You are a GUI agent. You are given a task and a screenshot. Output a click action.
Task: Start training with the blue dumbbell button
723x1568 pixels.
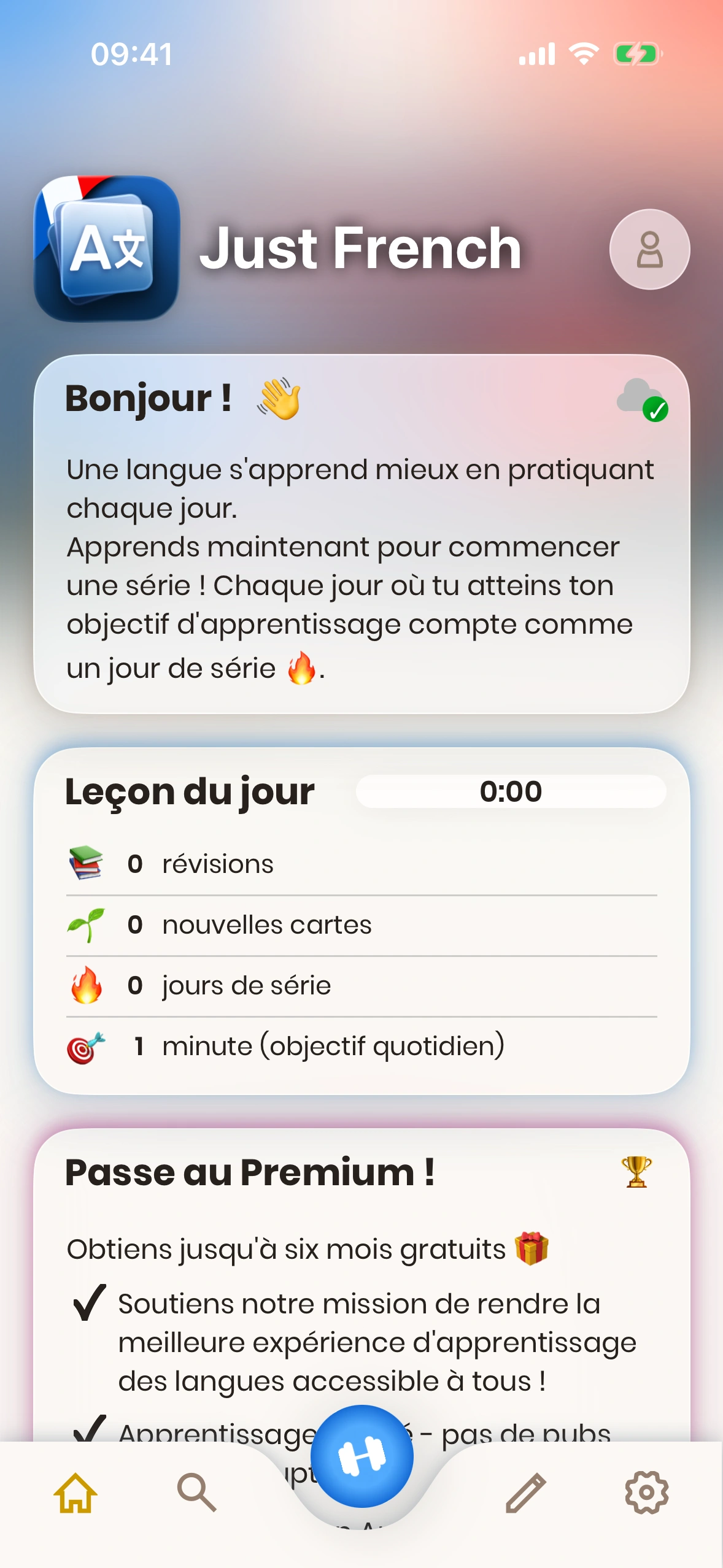(x=361, y=1456)
